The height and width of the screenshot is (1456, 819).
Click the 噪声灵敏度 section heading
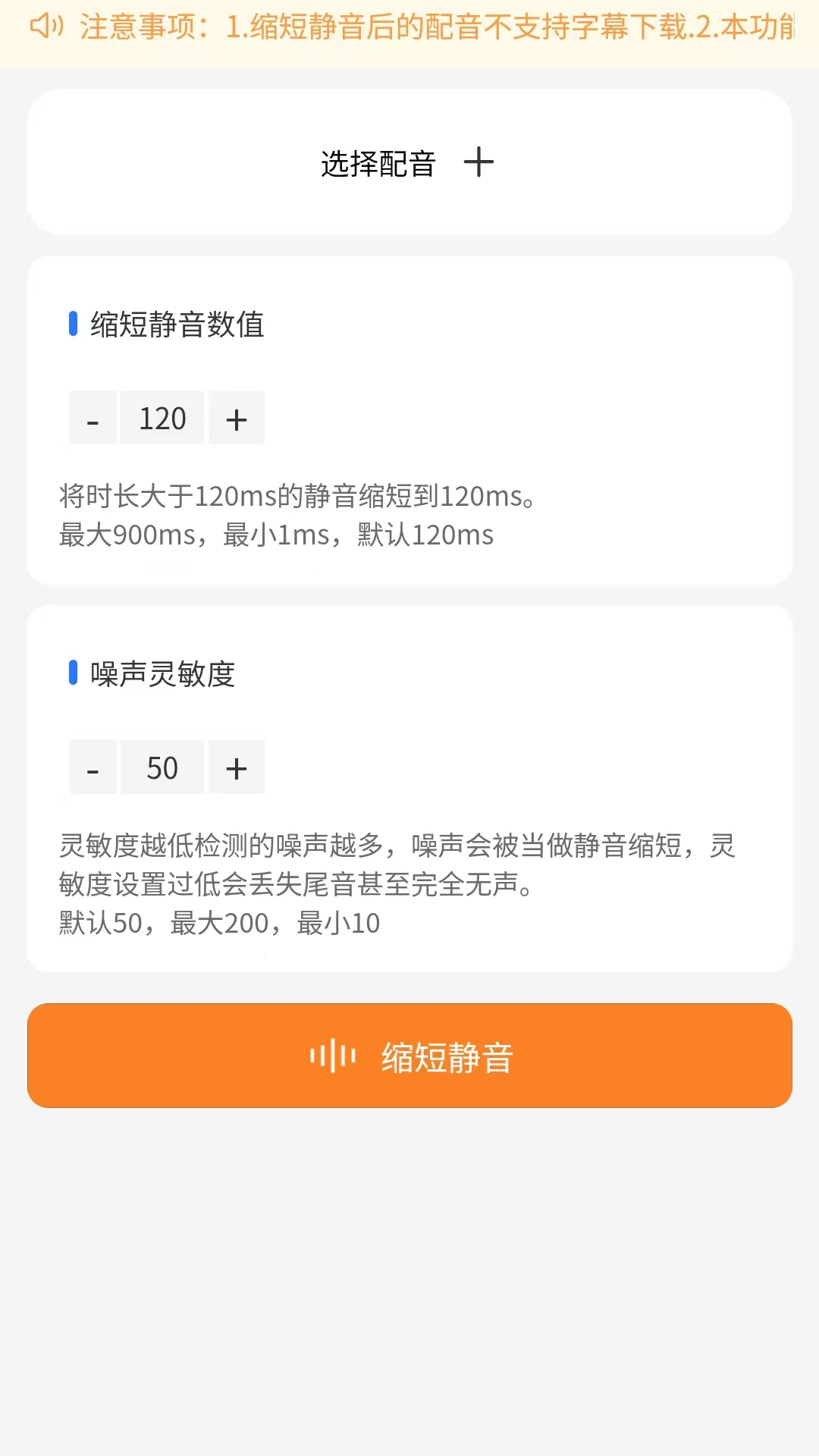(162, 674)
